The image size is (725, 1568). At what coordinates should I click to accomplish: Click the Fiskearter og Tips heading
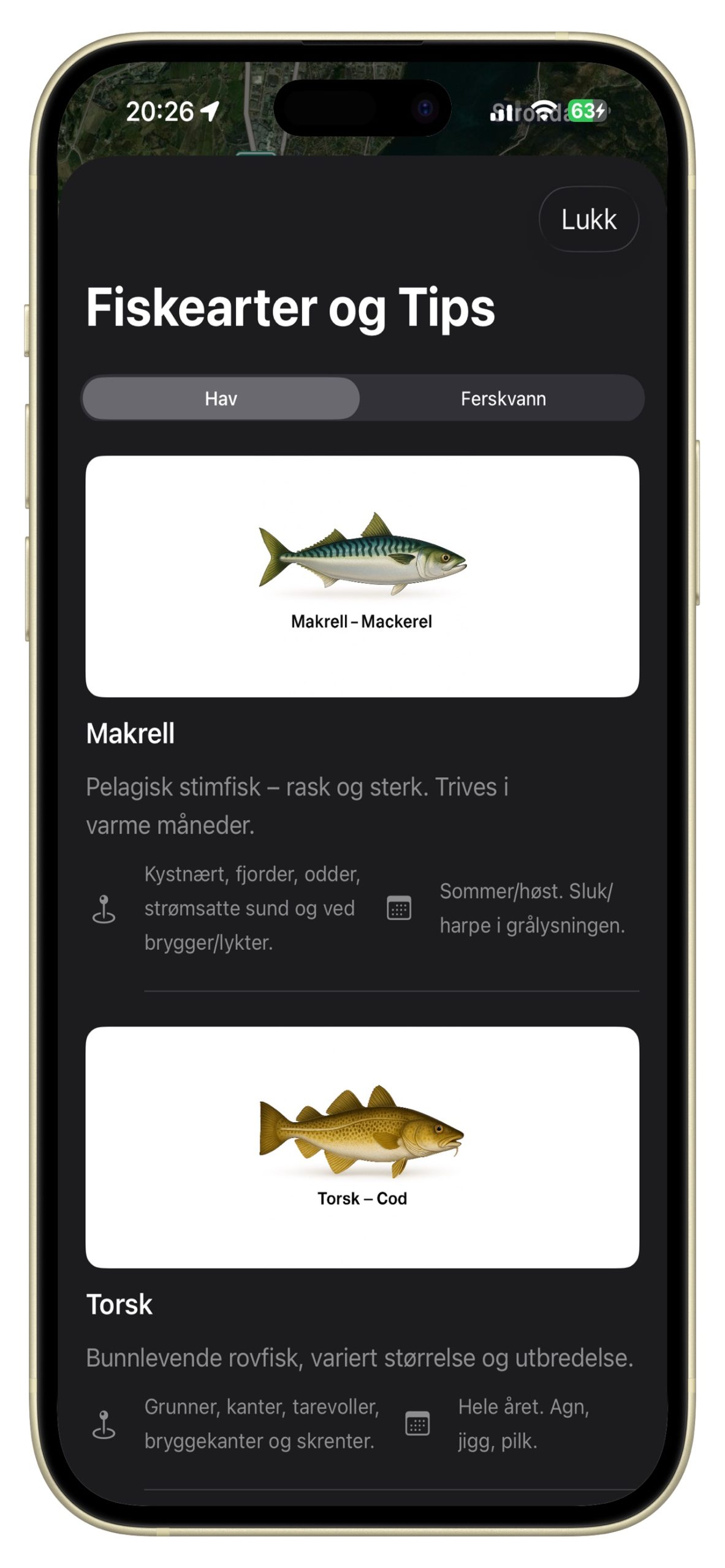(290, 310)
